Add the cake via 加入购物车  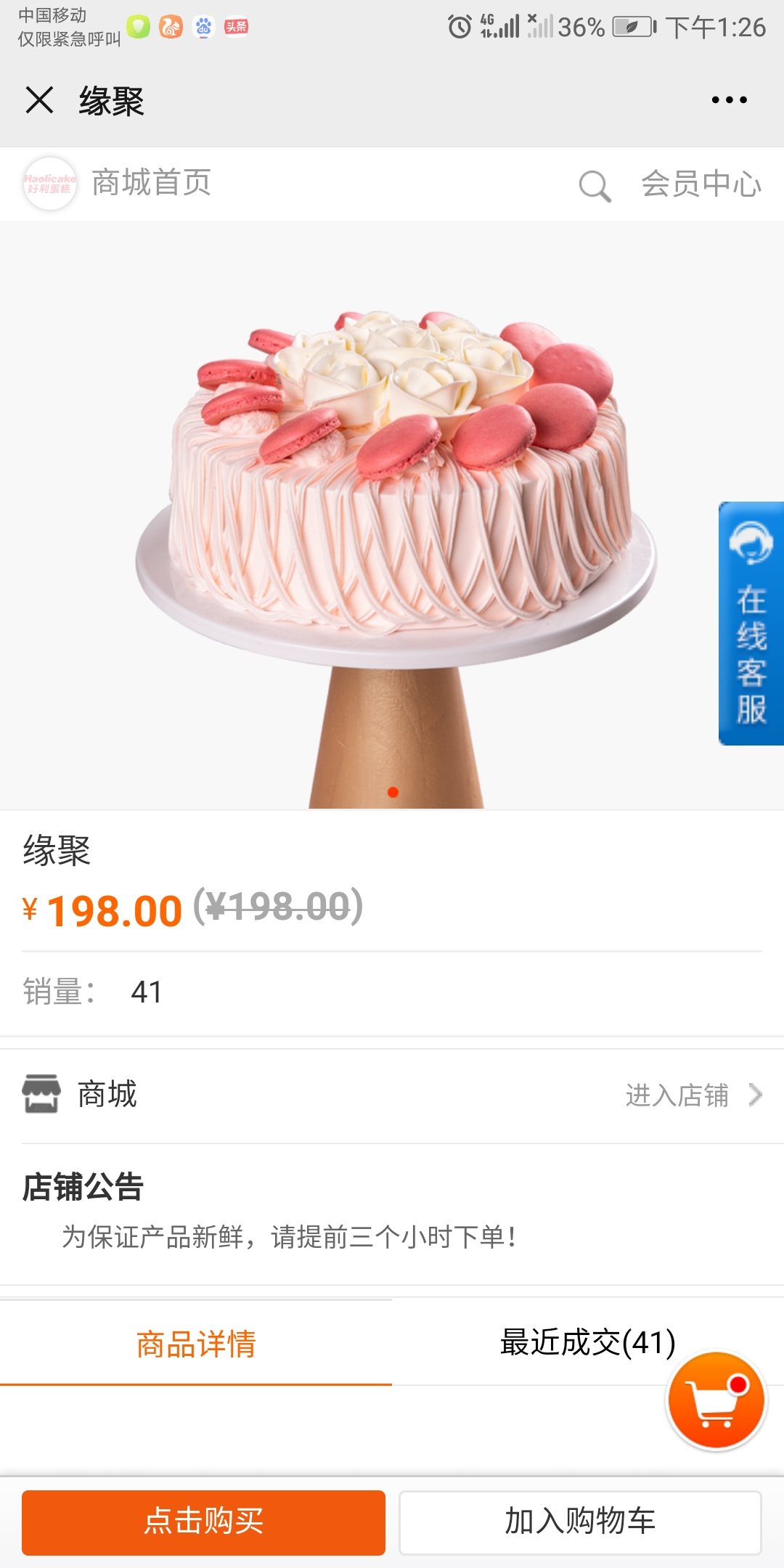point(580,1522)
